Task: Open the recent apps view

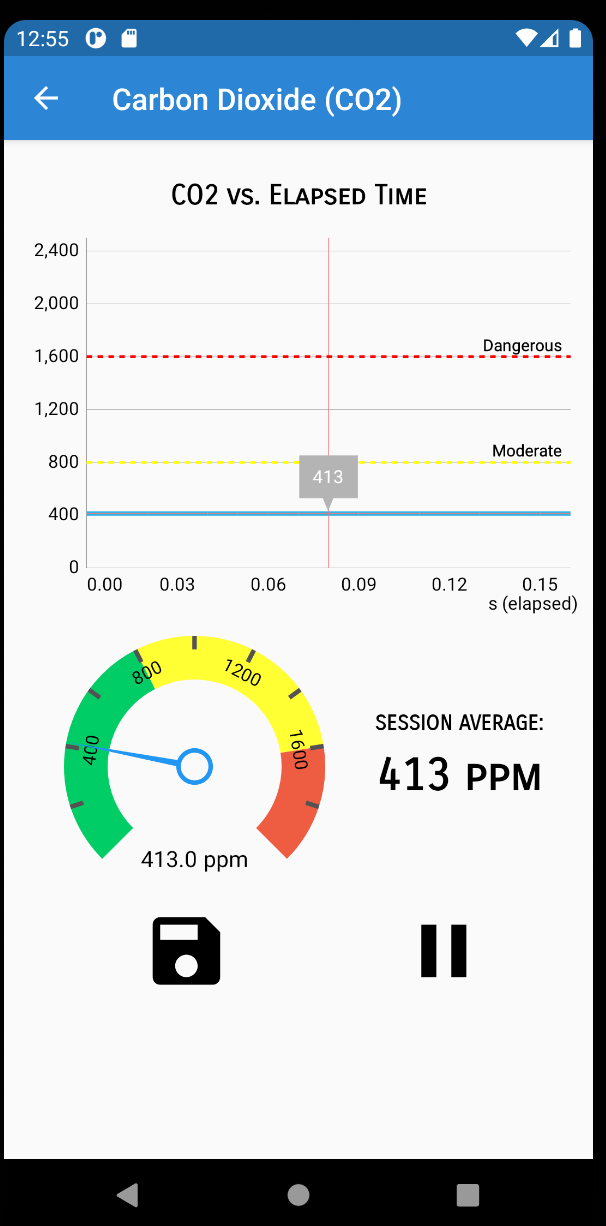Action: pos(467,1194)
